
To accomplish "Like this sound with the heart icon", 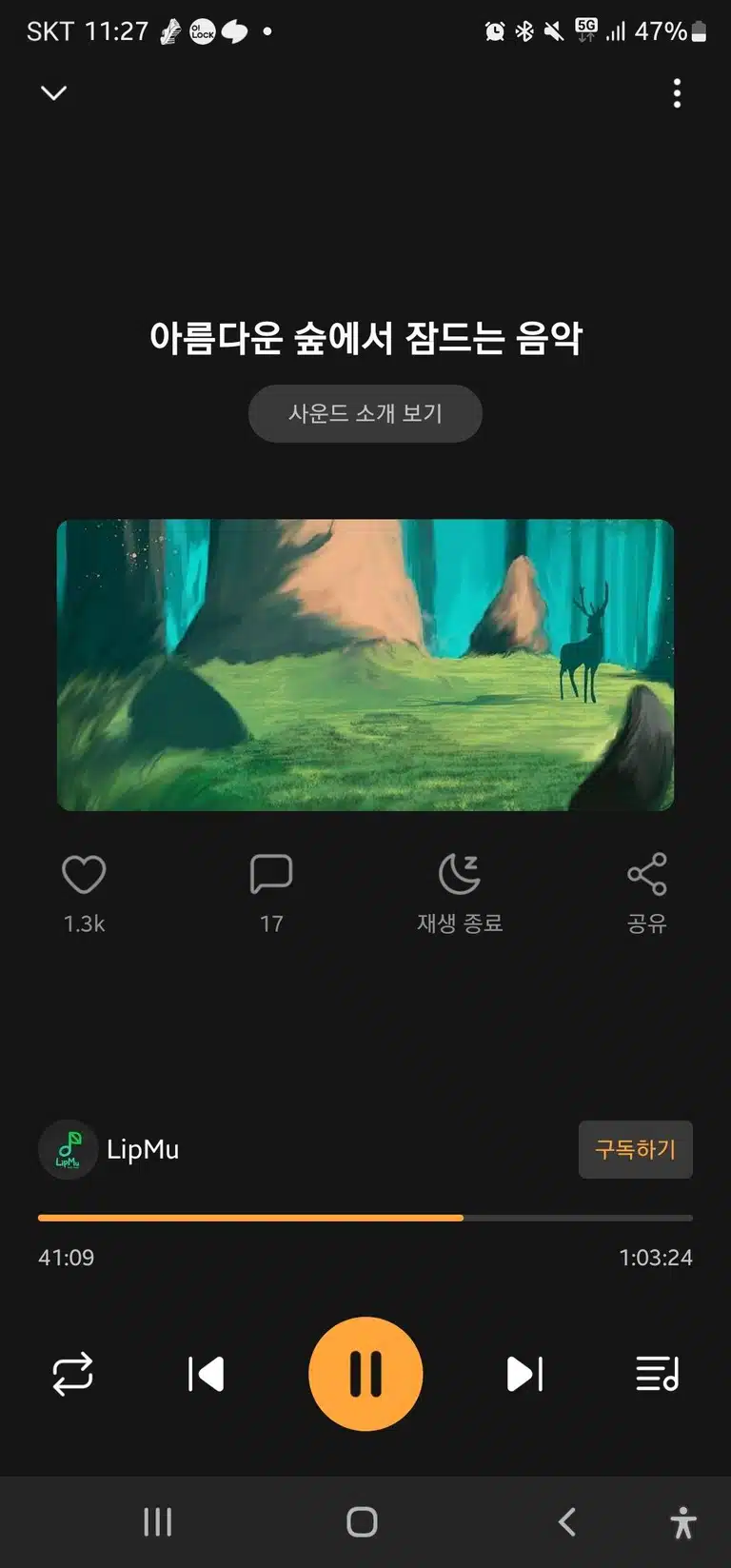I will pos(84,874).
